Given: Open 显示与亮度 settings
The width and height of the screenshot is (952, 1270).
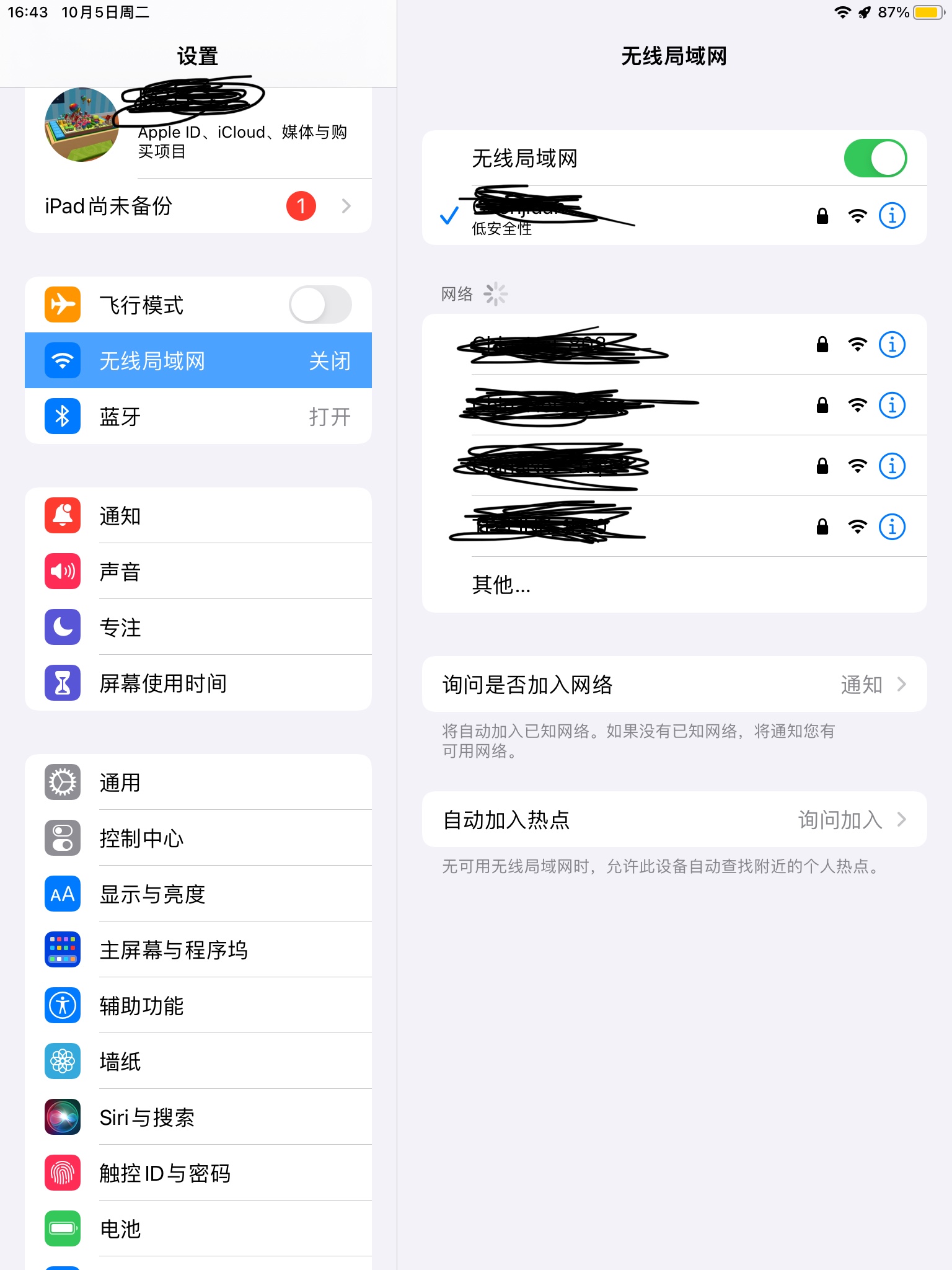Looking at the screenshot, I should (x=198, y=894).
